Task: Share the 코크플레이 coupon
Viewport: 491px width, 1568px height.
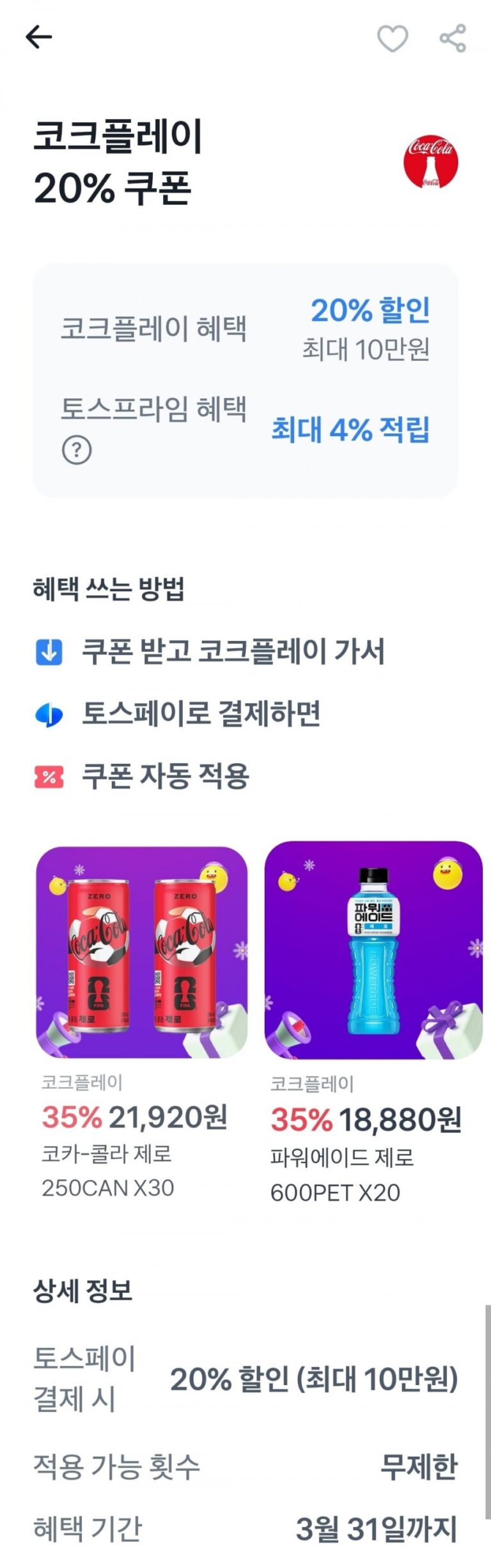Action: [x=453, y=38]
